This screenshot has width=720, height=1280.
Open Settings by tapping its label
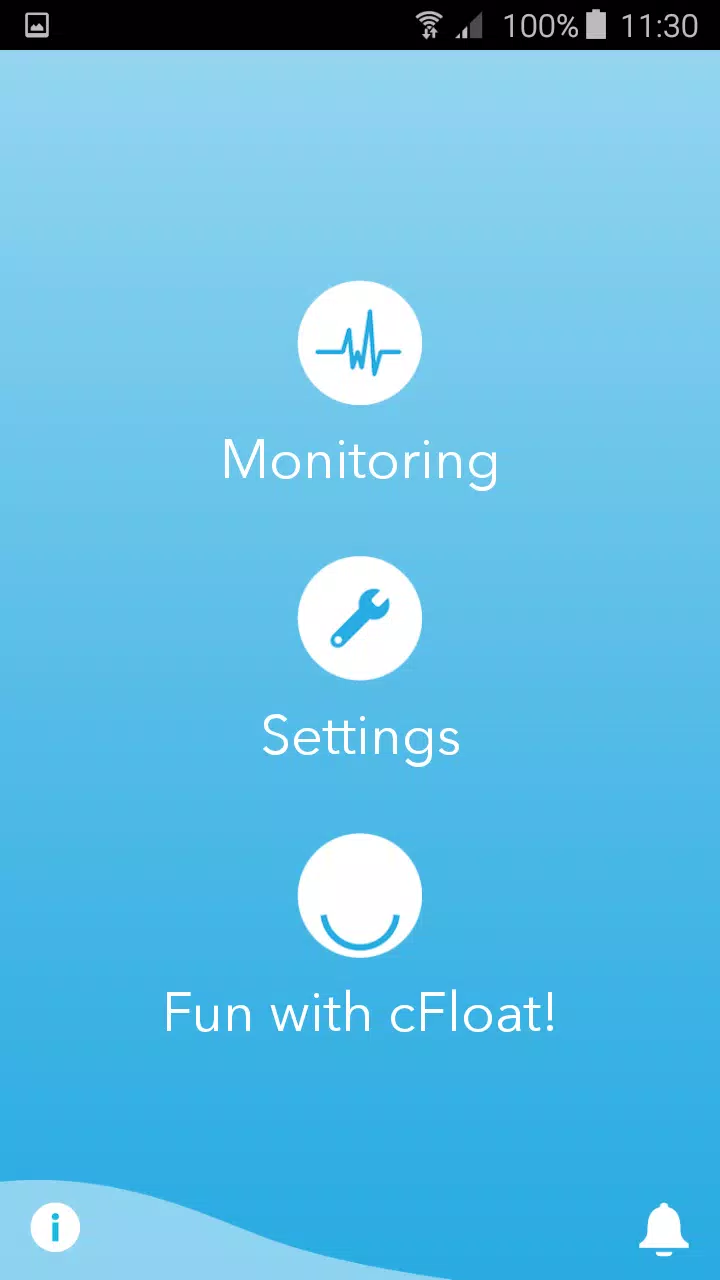pos(360,737)
